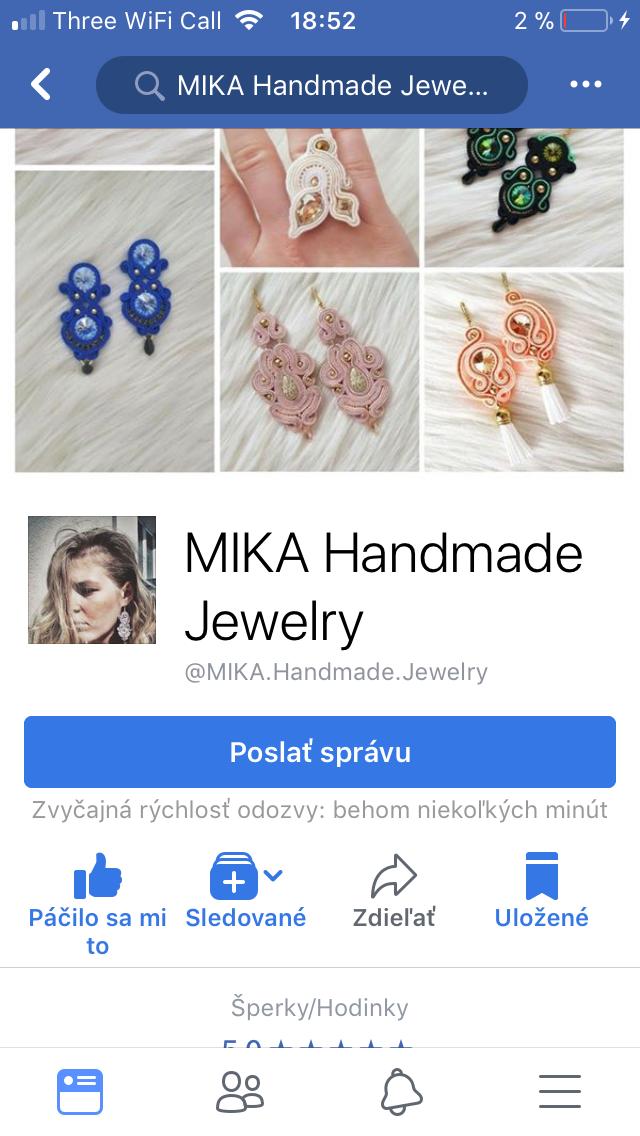640x1136 pixels.
Task: Toggle the Uložené saved bookmark
Action: tap(541, 891)
